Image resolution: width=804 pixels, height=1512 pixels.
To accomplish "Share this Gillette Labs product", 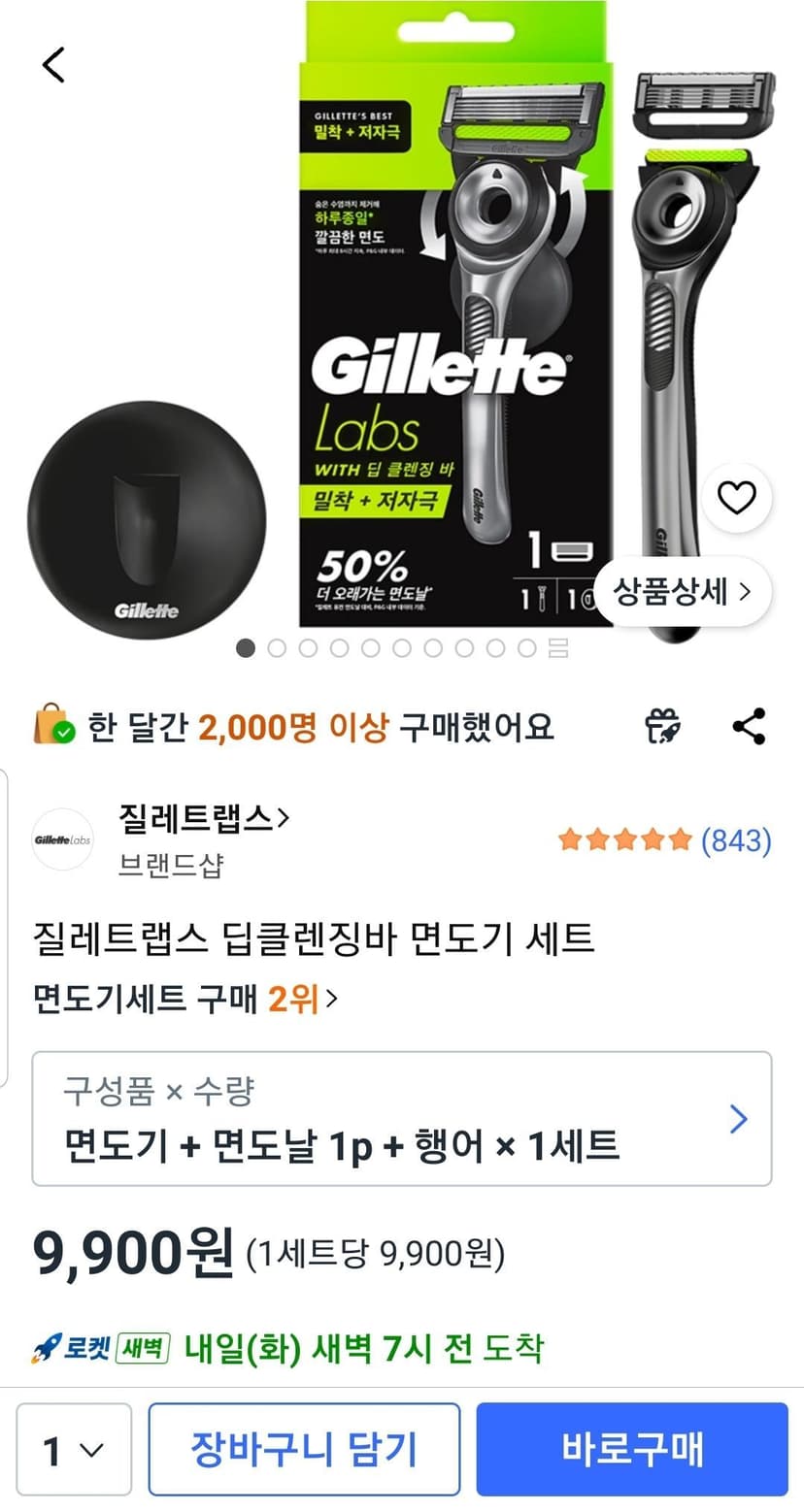I will pyautogui.click(x=748, y=726).
